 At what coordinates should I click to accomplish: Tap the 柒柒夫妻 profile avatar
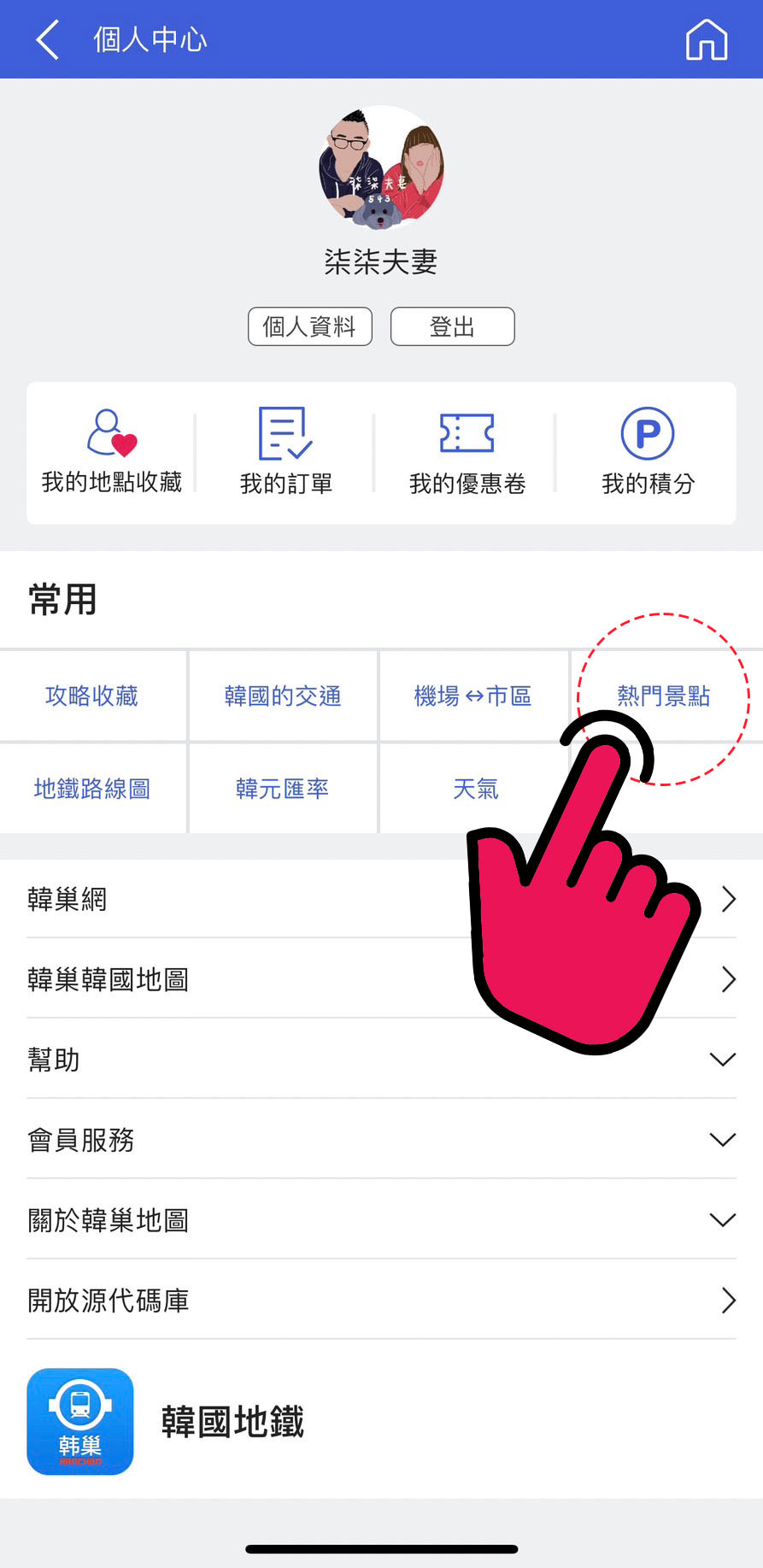(x=381, y=167)
